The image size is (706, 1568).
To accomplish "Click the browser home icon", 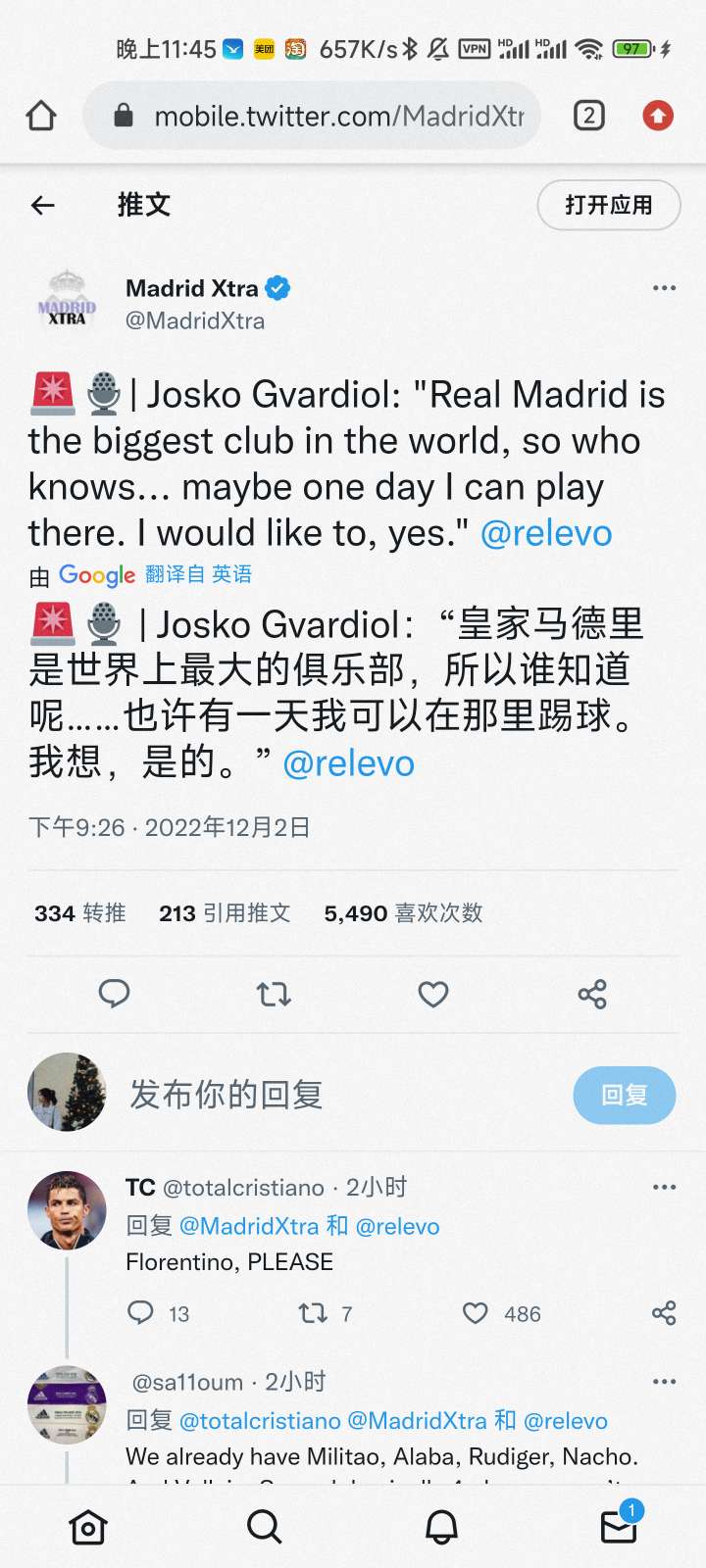I will [41, 116].
